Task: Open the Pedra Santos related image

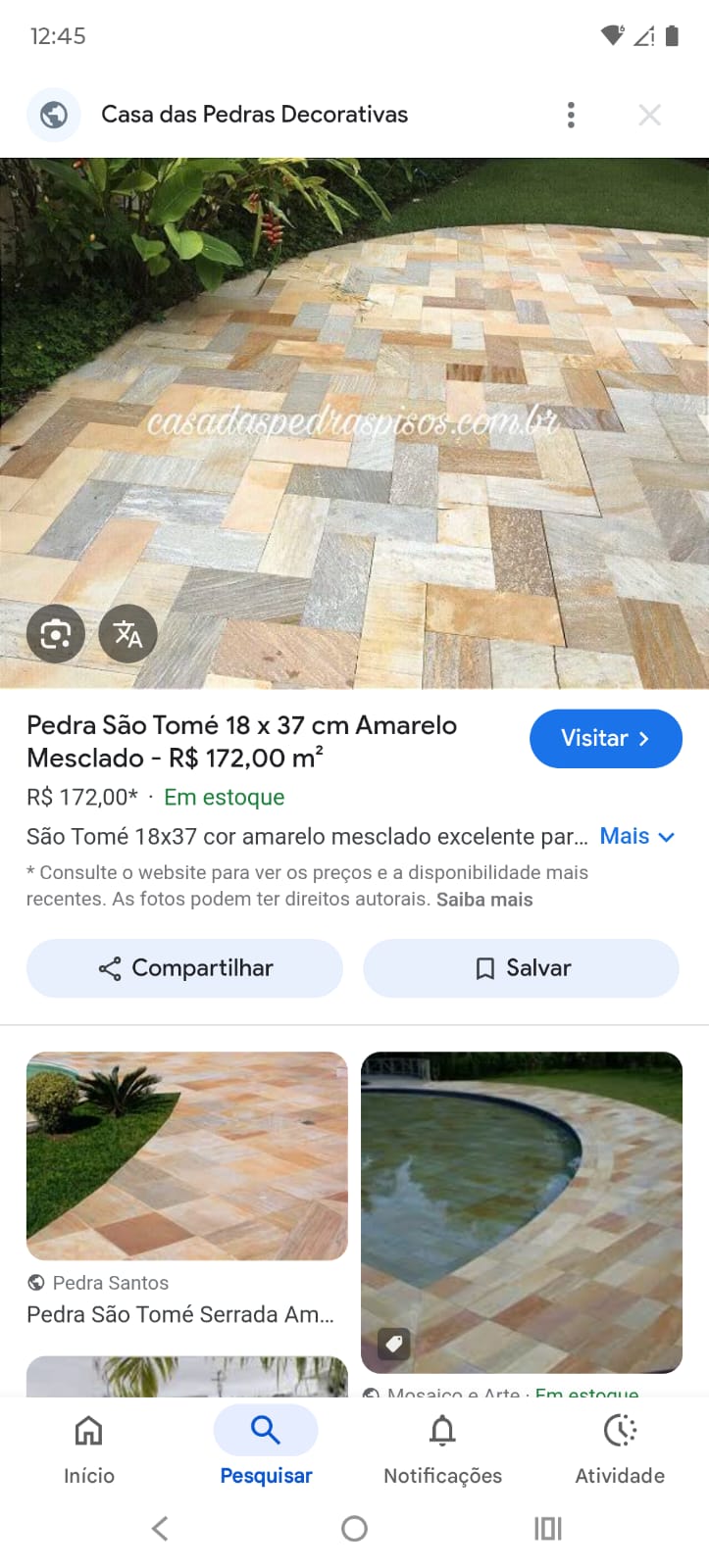Action: [186, 1156]
